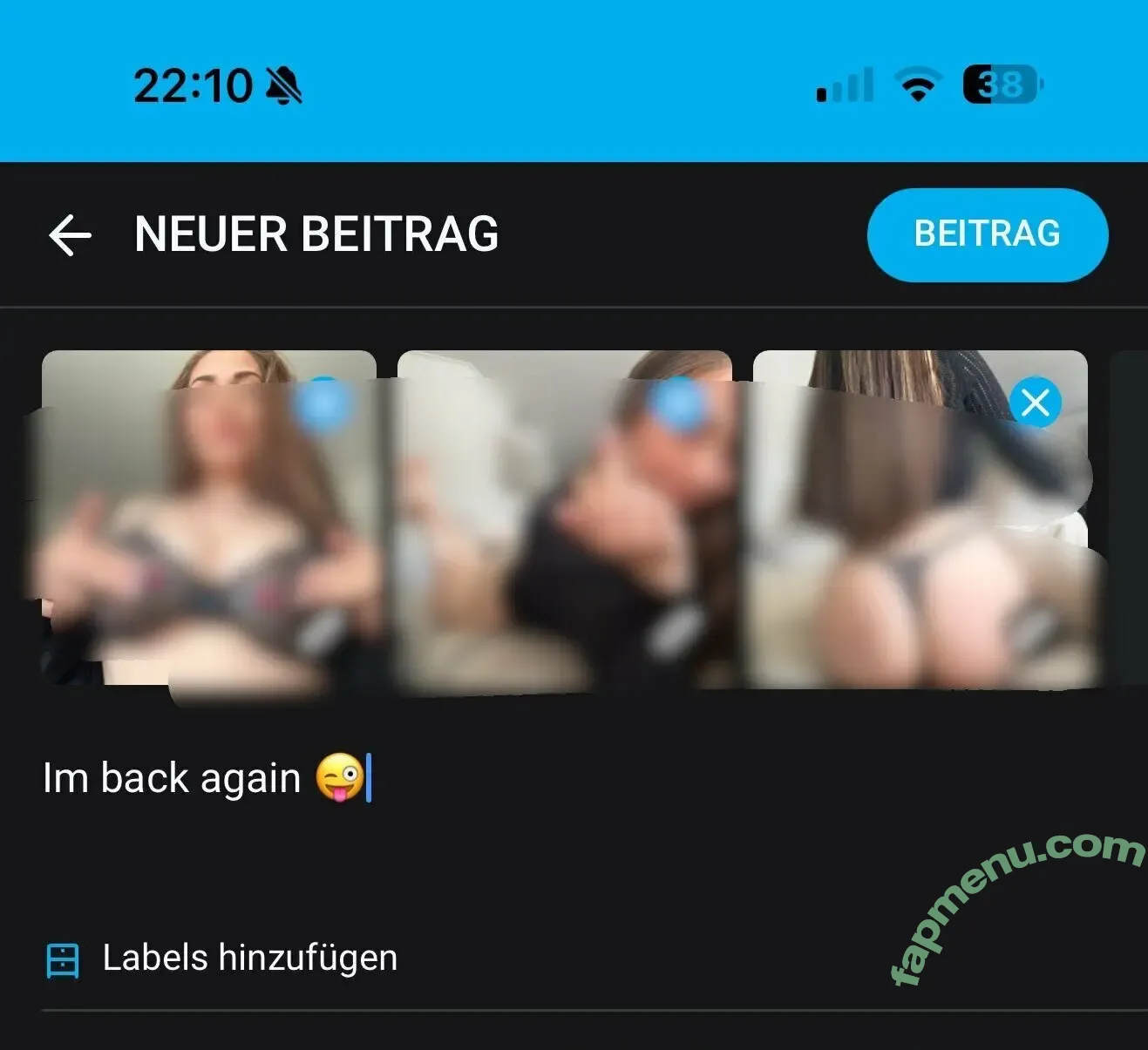This screenshot has height=1050, width=1148.
Task: Remove the third attached image
Action: click(x=1035, y=403)
